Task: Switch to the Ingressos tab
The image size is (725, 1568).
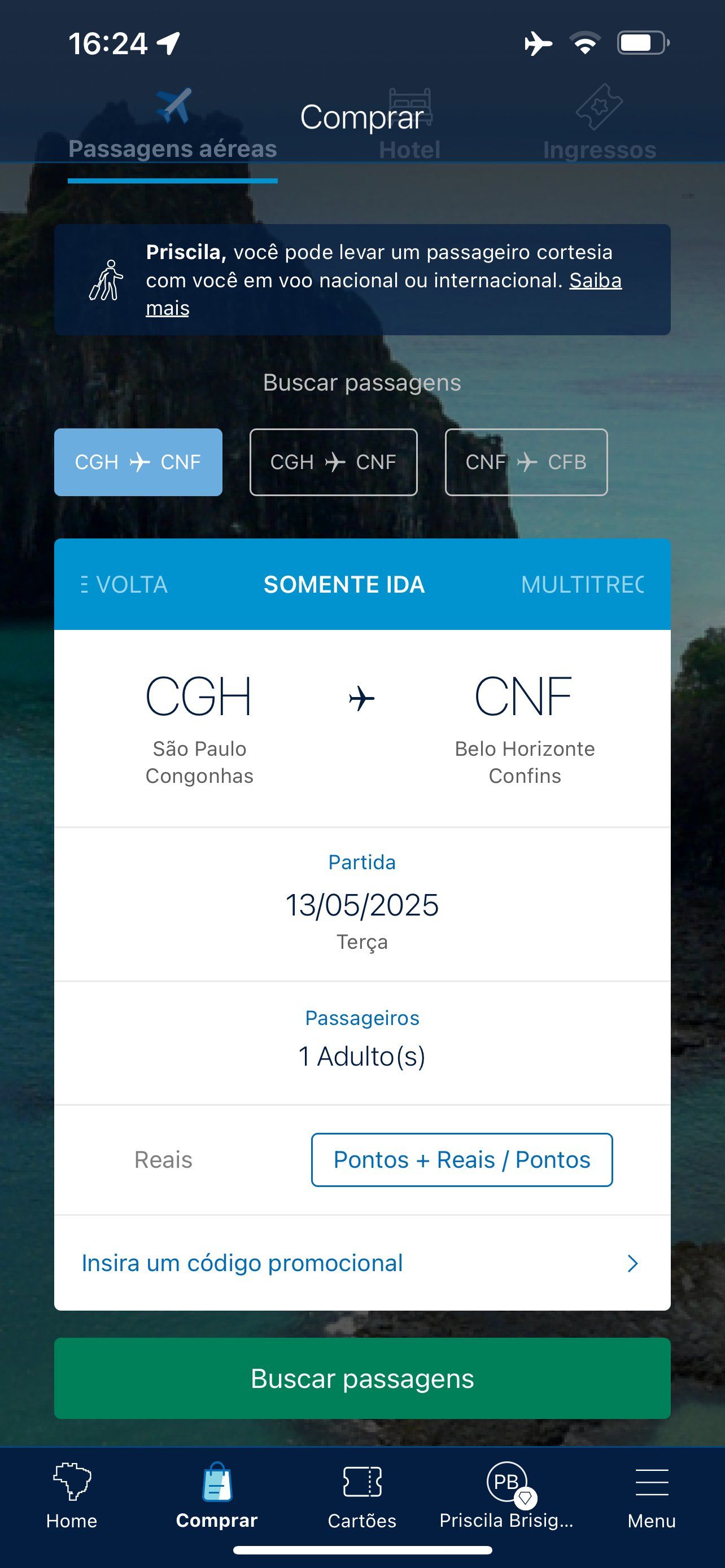Action: click(600, 125)
